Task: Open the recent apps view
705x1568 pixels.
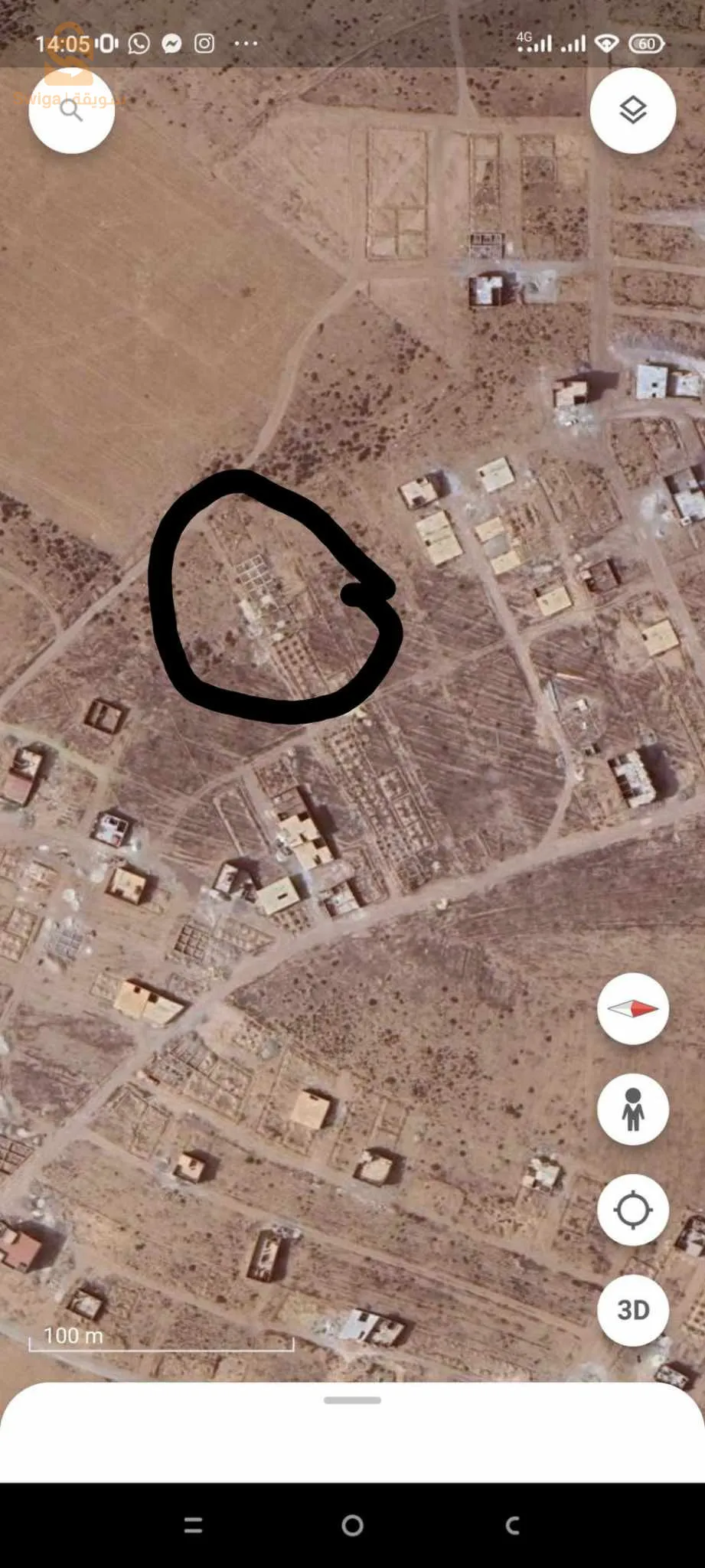Action: tap(193, 1525)
